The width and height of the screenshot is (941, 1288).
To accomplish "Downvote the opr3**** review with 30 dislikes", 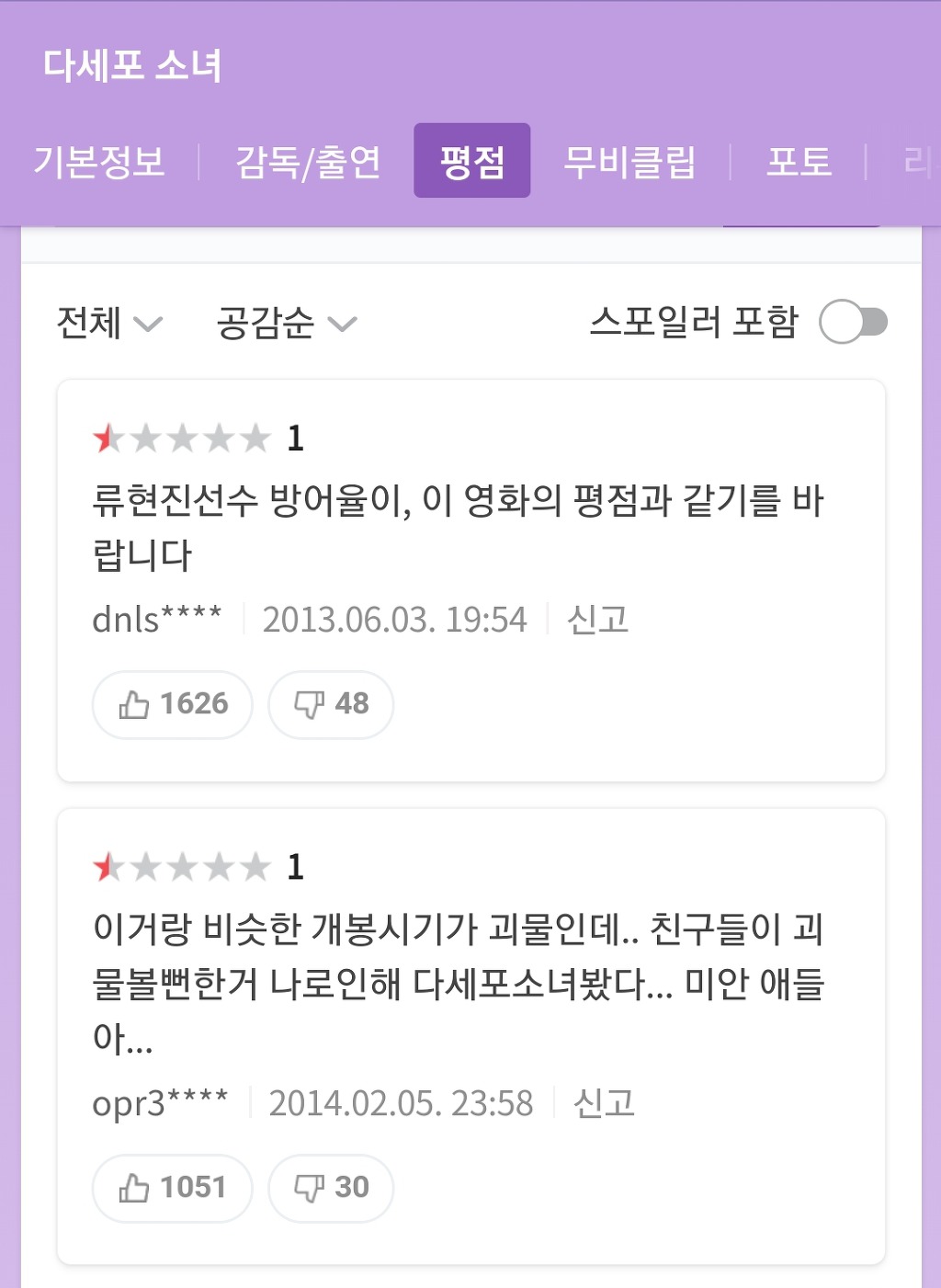I will coord(331,1188).
